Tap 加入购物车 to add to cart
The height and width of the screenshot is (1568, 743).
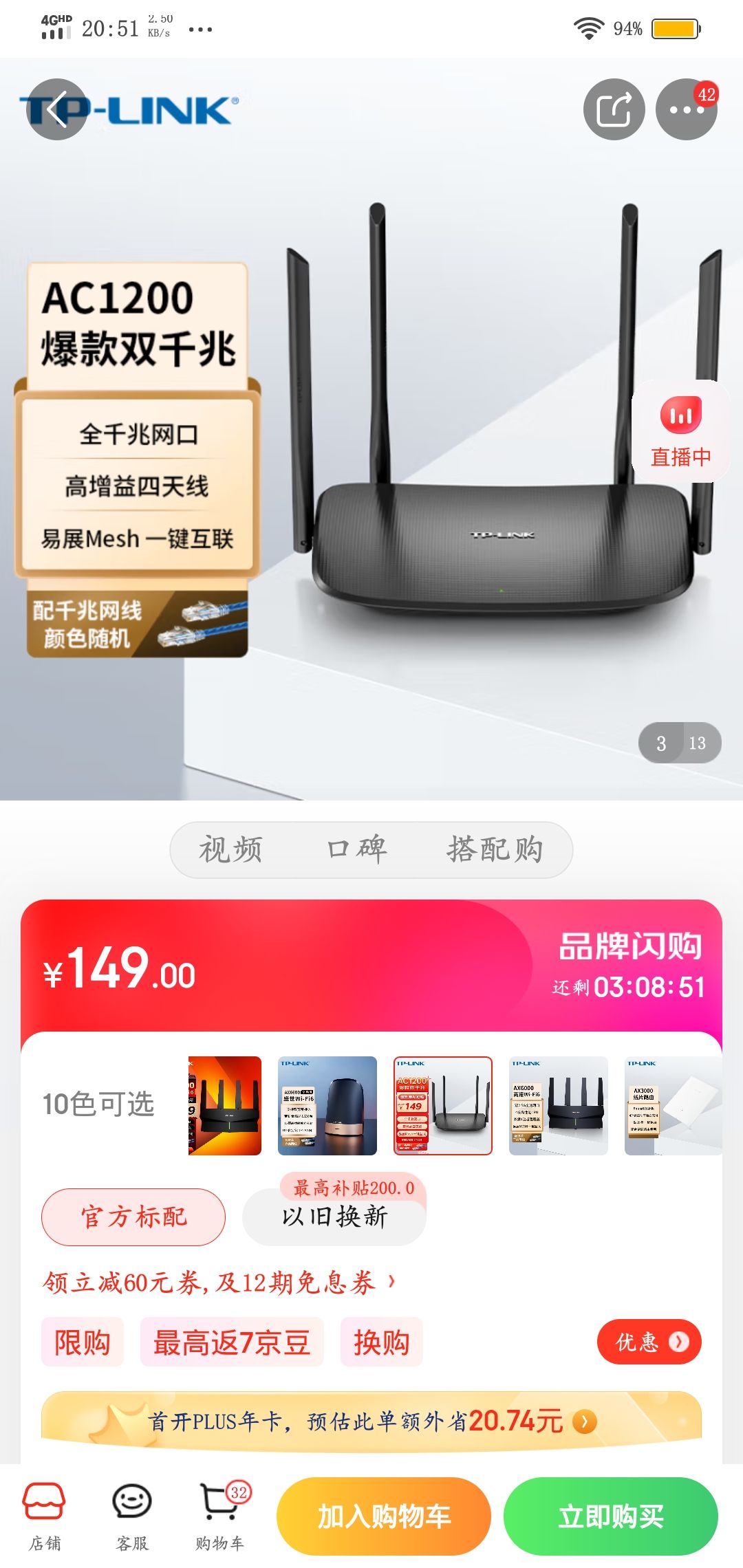pyautogui.click(x=384, y=1516)
